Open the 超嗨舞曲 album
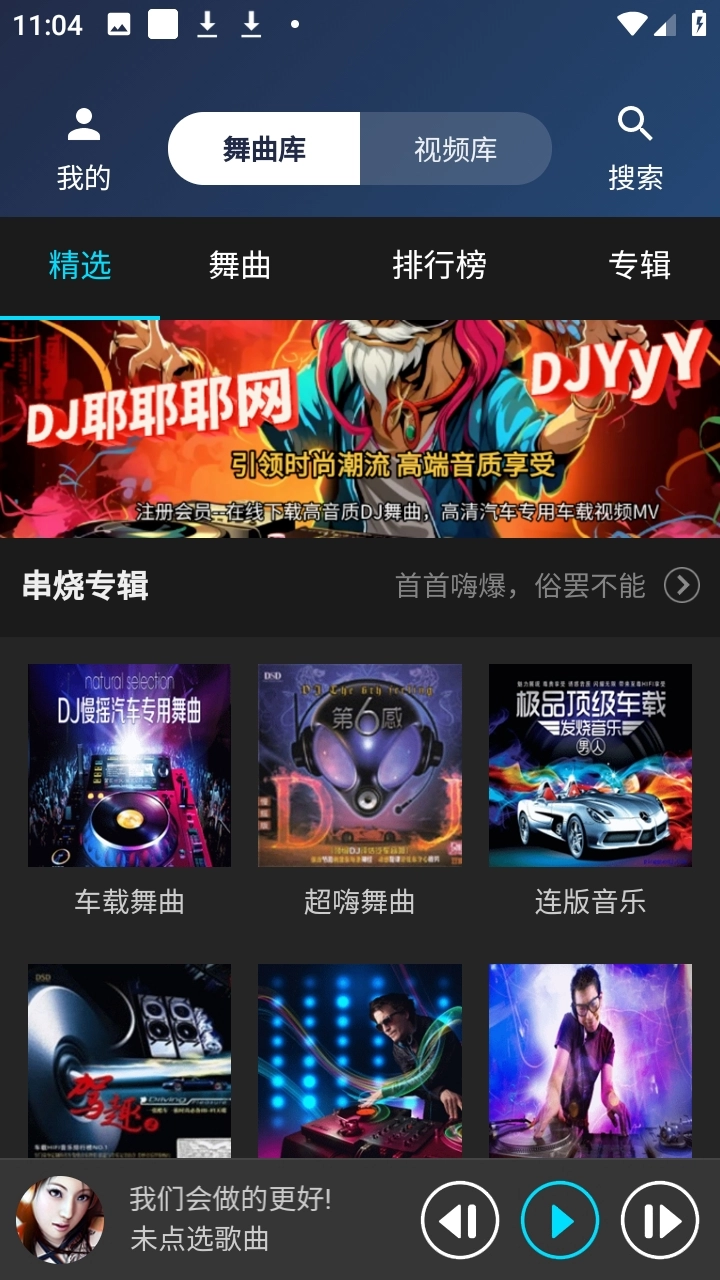 click(x=360, y=765)
